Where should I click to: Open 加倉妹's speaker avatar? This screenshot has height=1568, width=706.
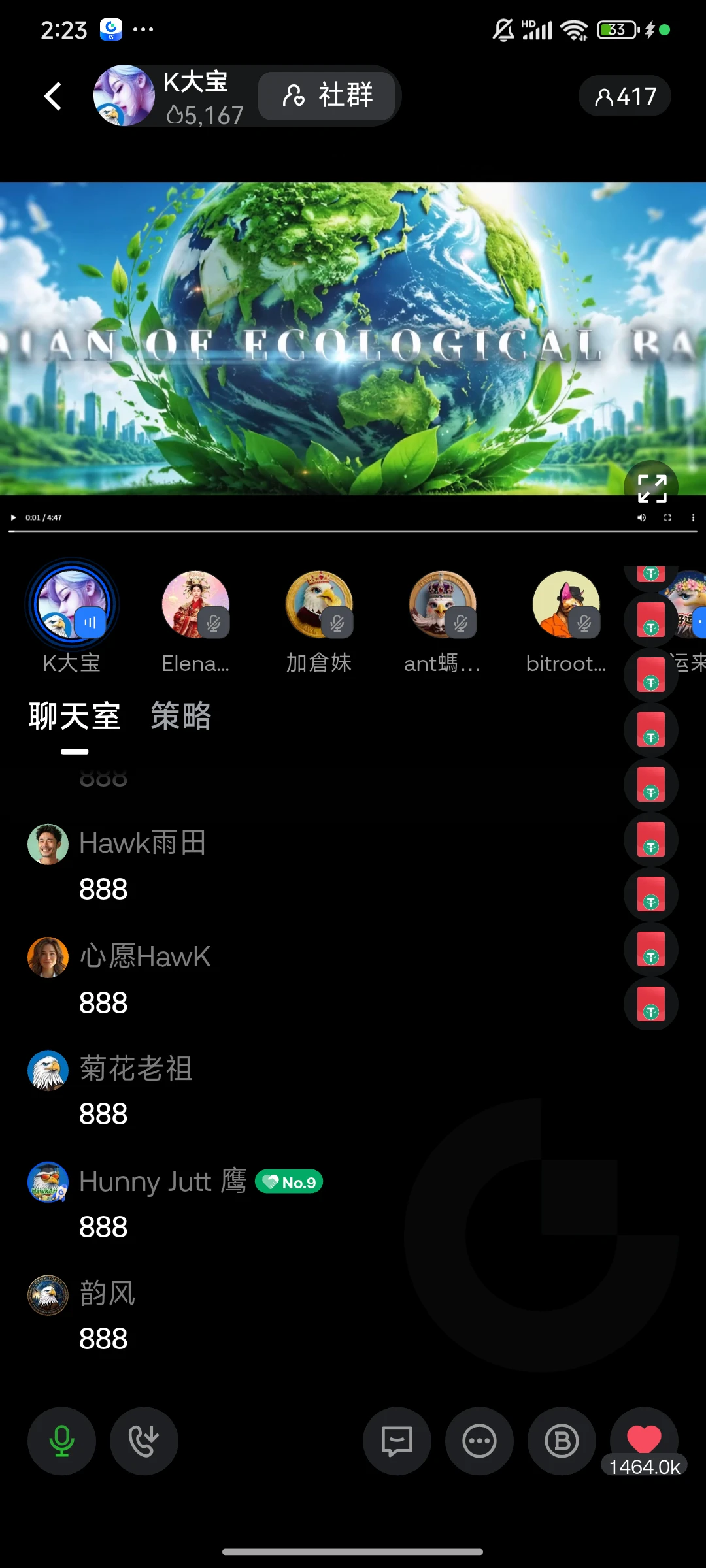[319, 604]
